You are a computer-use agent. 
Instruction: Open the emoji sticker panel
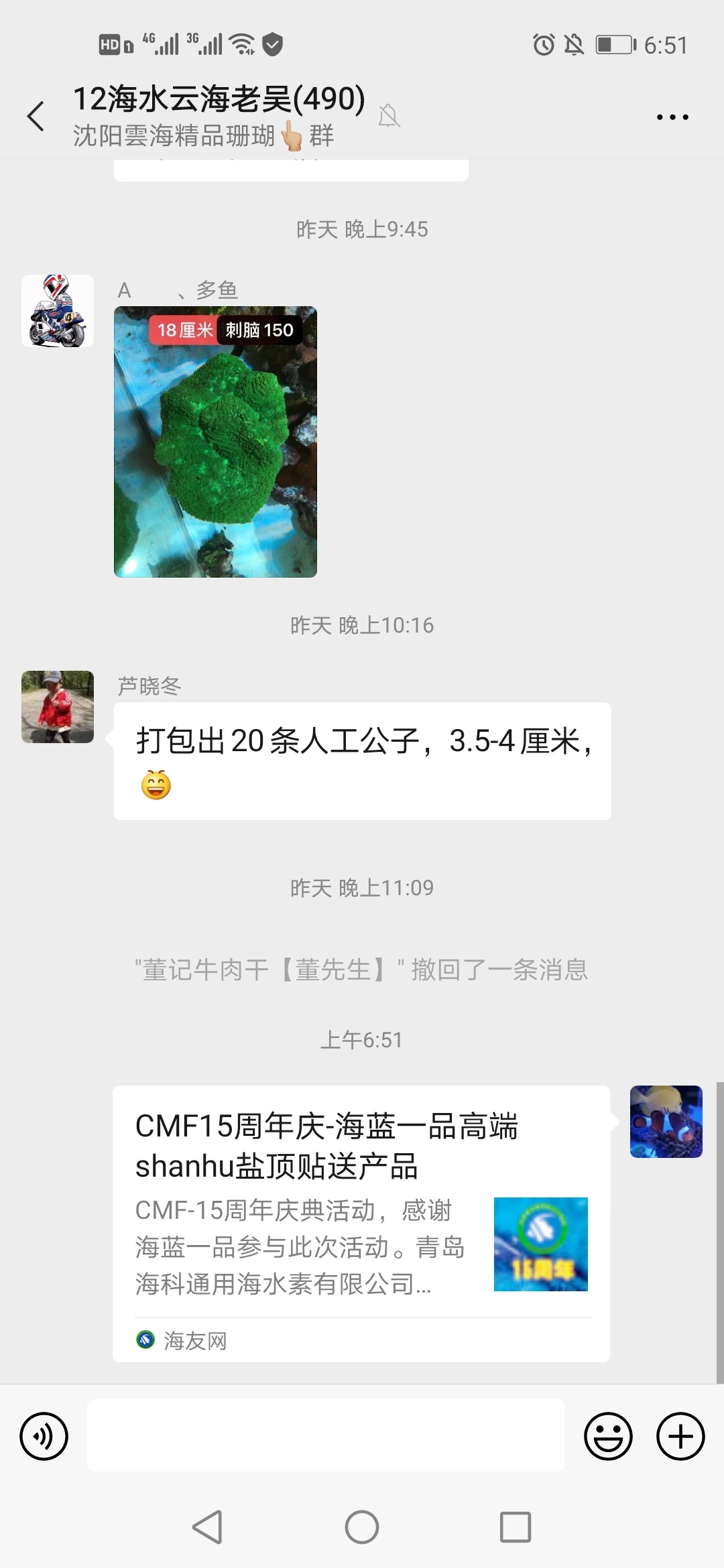(608, 1436)
